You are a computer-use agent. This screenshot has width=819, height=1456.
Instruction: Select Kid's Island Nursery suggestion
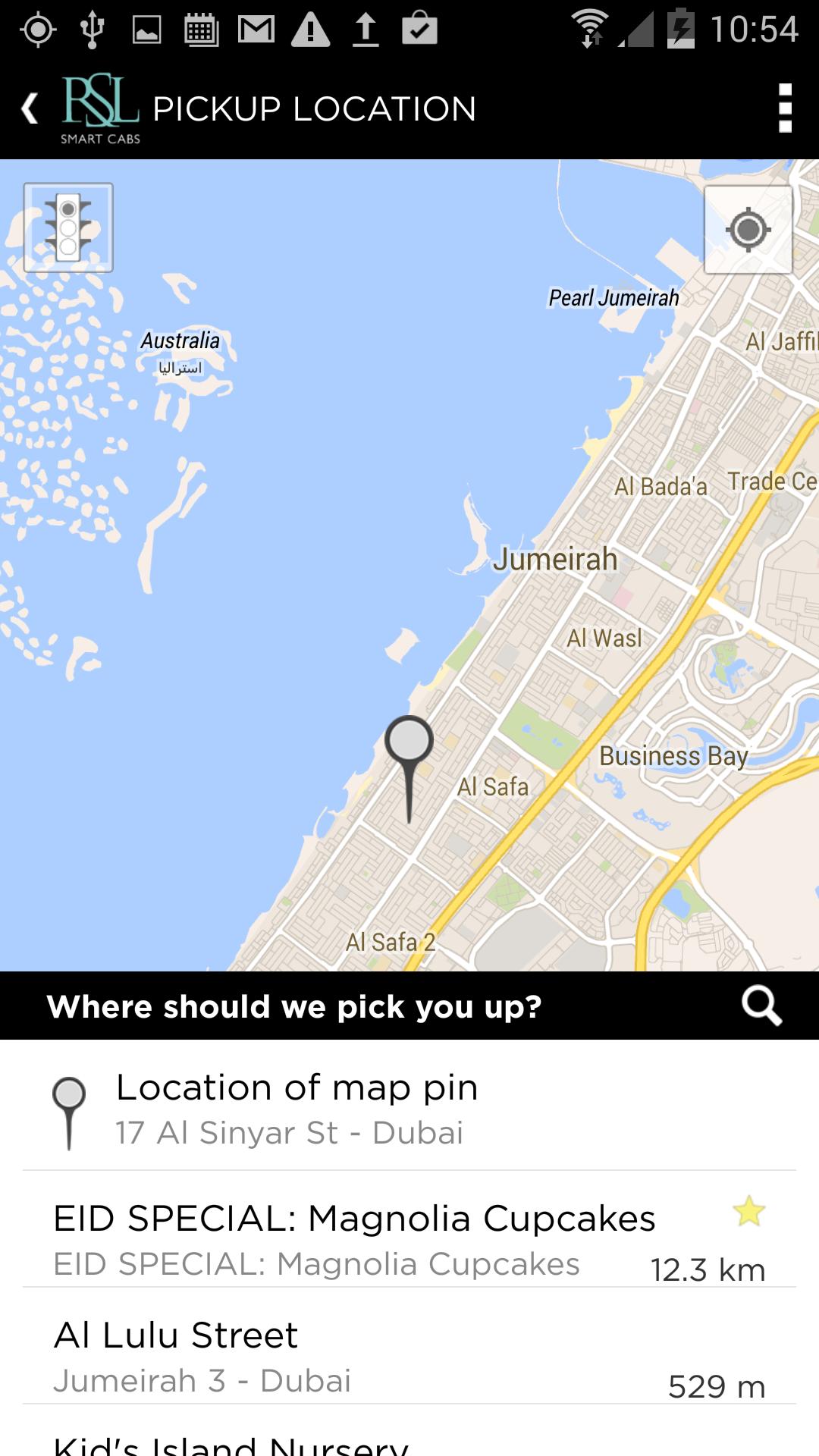(303, 1441)
